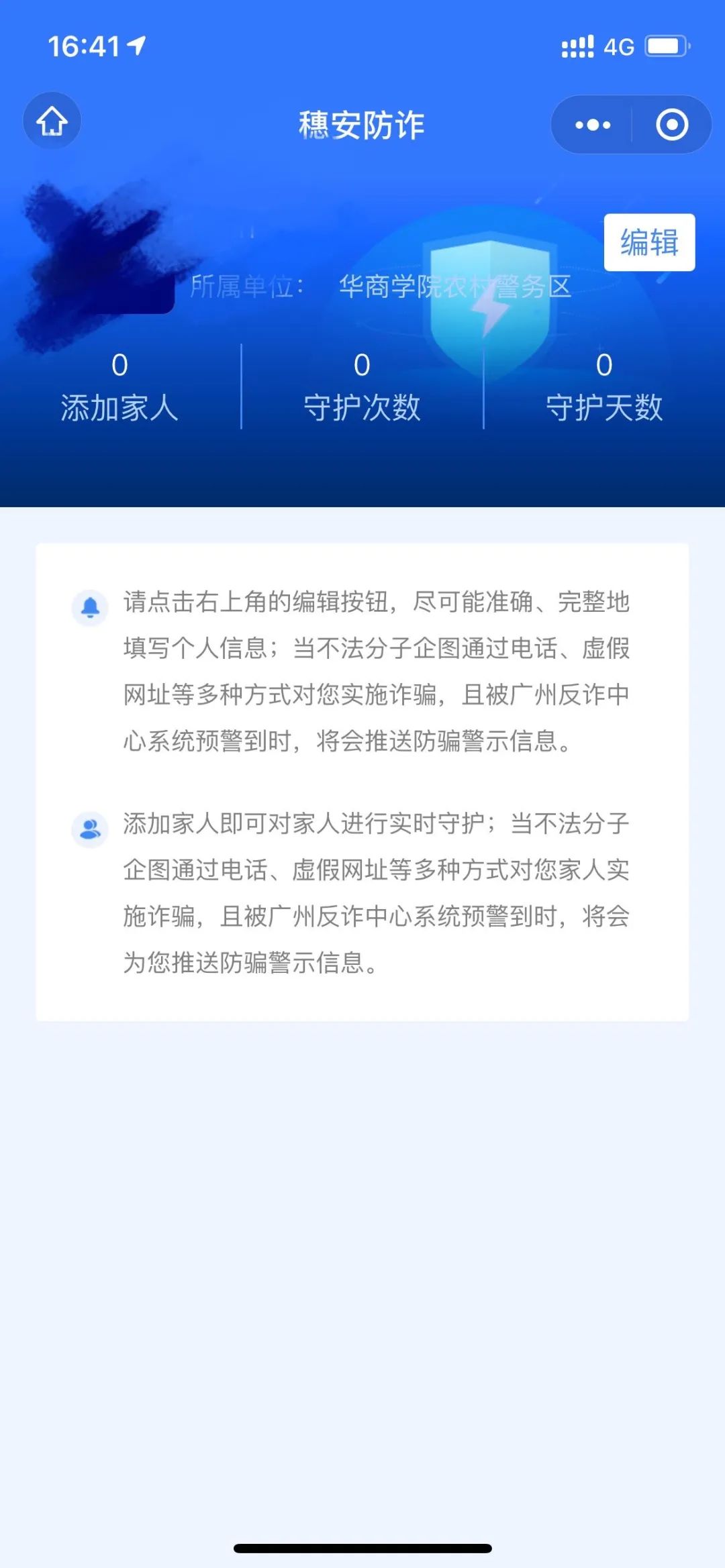Close the mini program with the circle icon

pos(672,125)
